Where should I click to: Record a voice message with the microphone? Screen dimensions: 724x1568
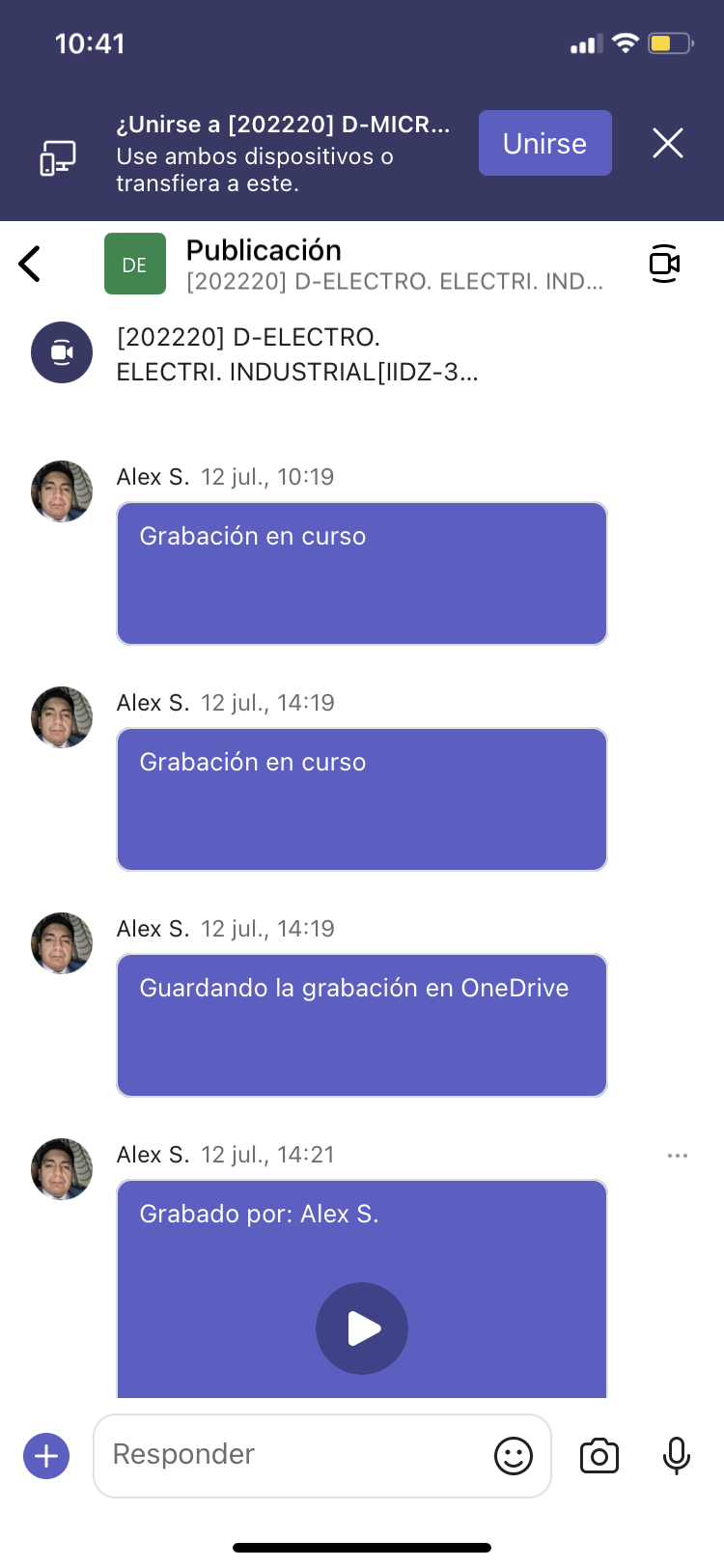pos(677,1455)
